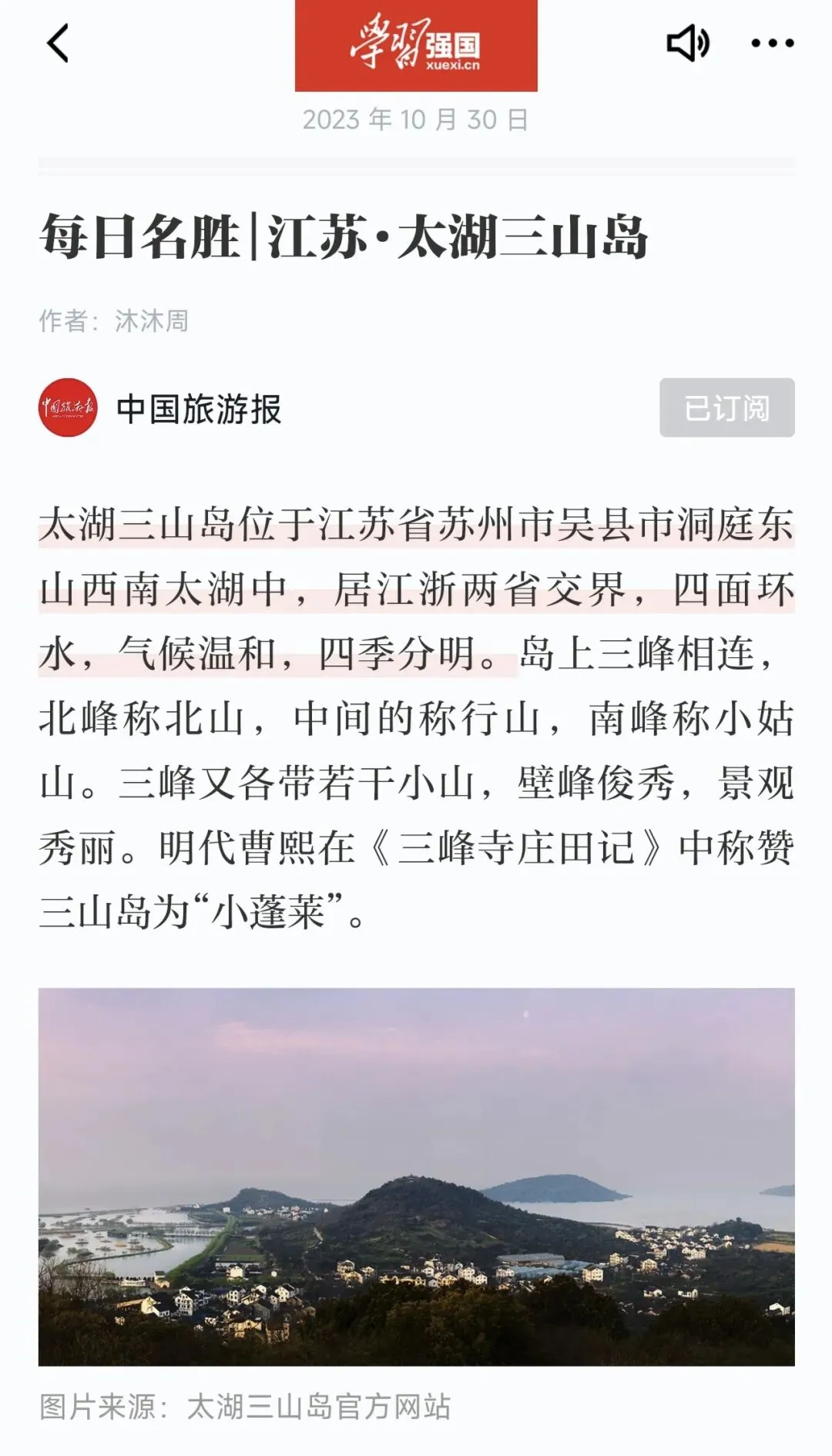The height and width of the screenshot is (1456, 832).
Task: Open the 中国旅游报 publisher page
Action: pos(199,408)
